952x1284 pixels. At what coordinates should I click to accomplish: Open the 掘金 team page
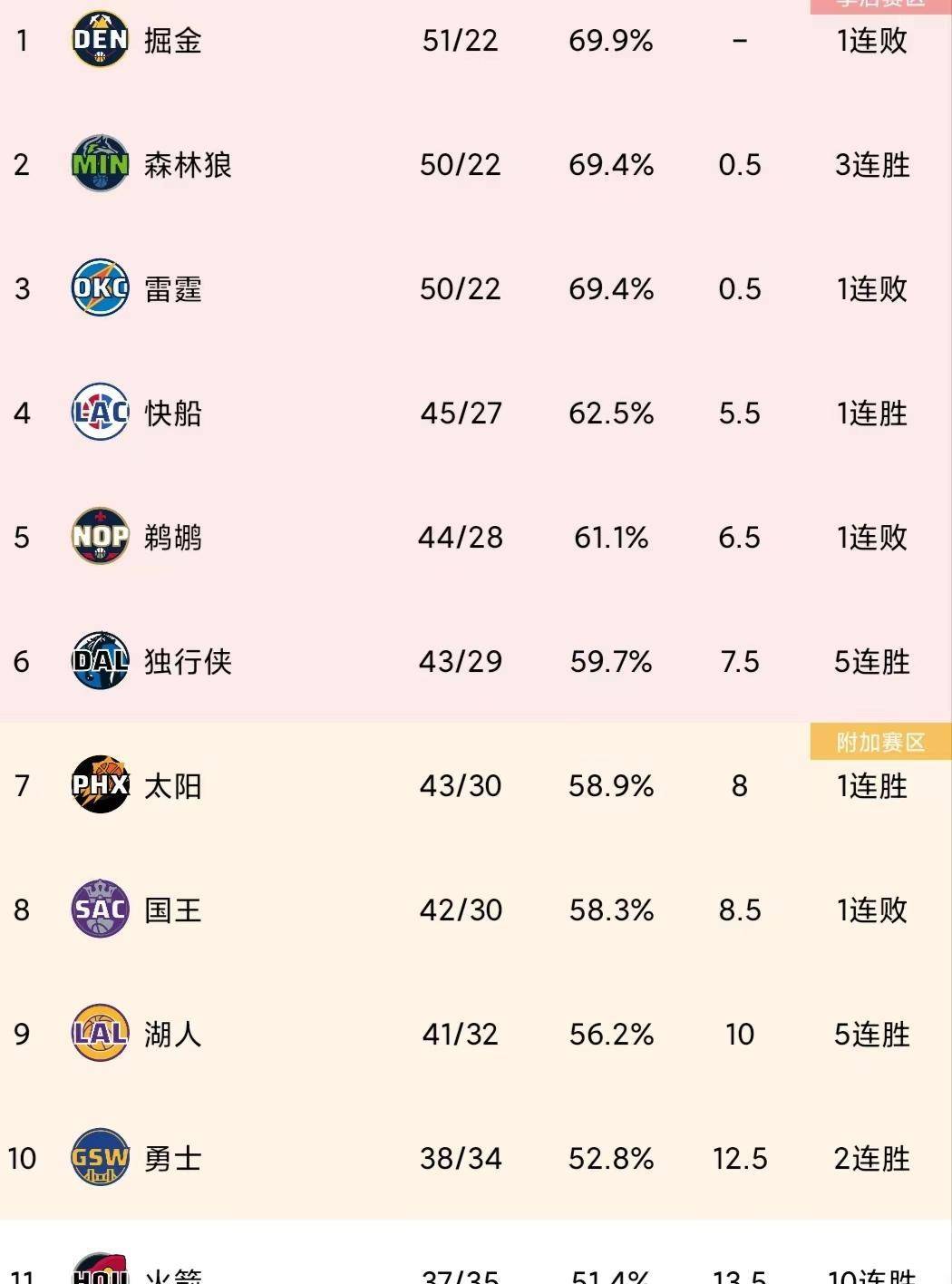click(172, 42)
